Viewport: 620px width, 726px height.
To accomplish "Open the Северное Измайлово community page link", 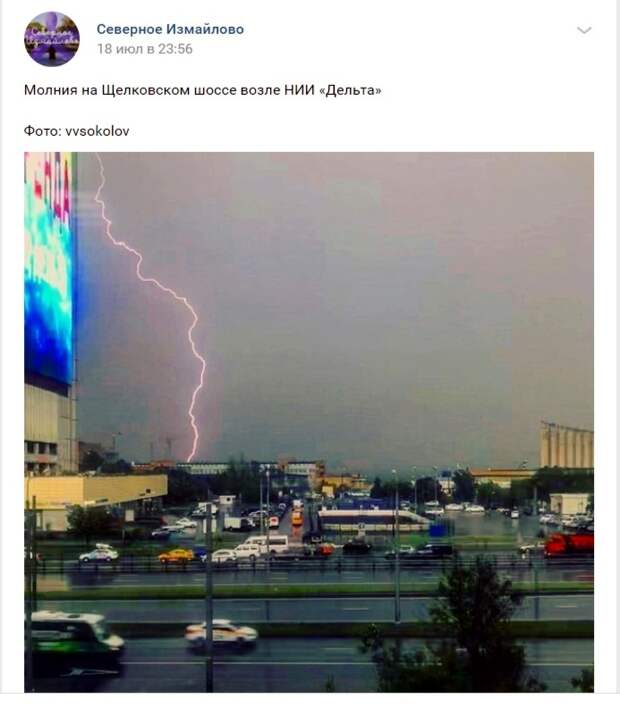I will coord(170,29).
